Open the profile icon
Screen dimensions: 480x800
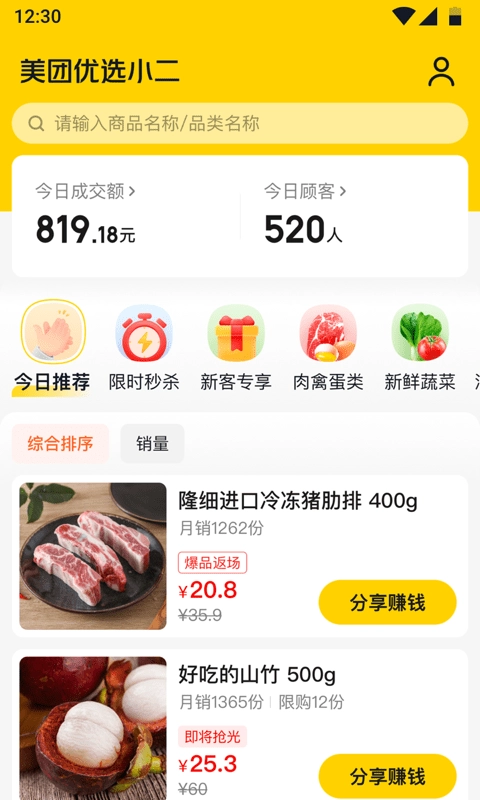point(441,71)
